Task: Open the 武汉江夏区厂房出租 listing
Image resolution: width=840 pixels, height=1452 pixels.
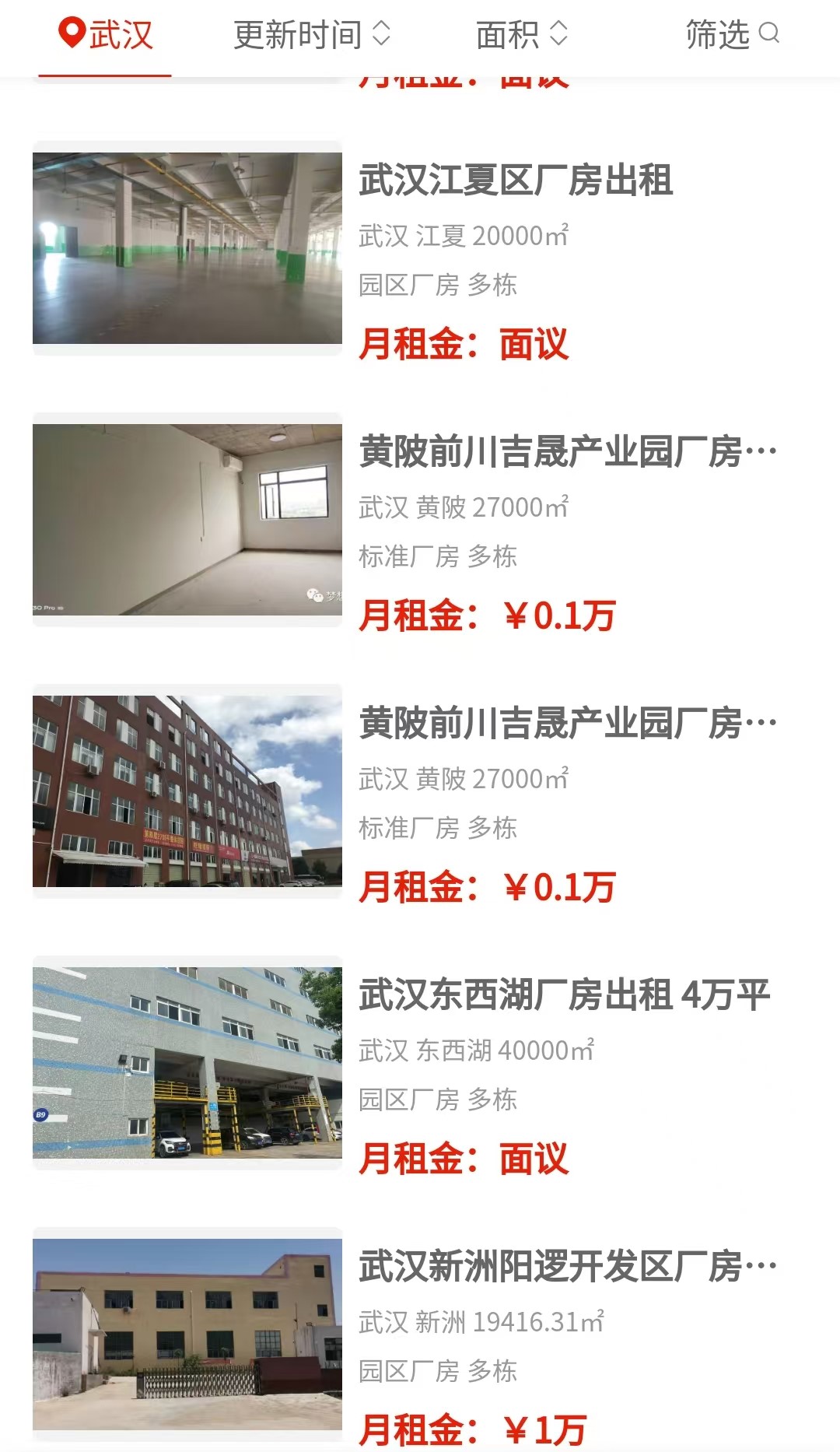Action: (x=515, y=181)
